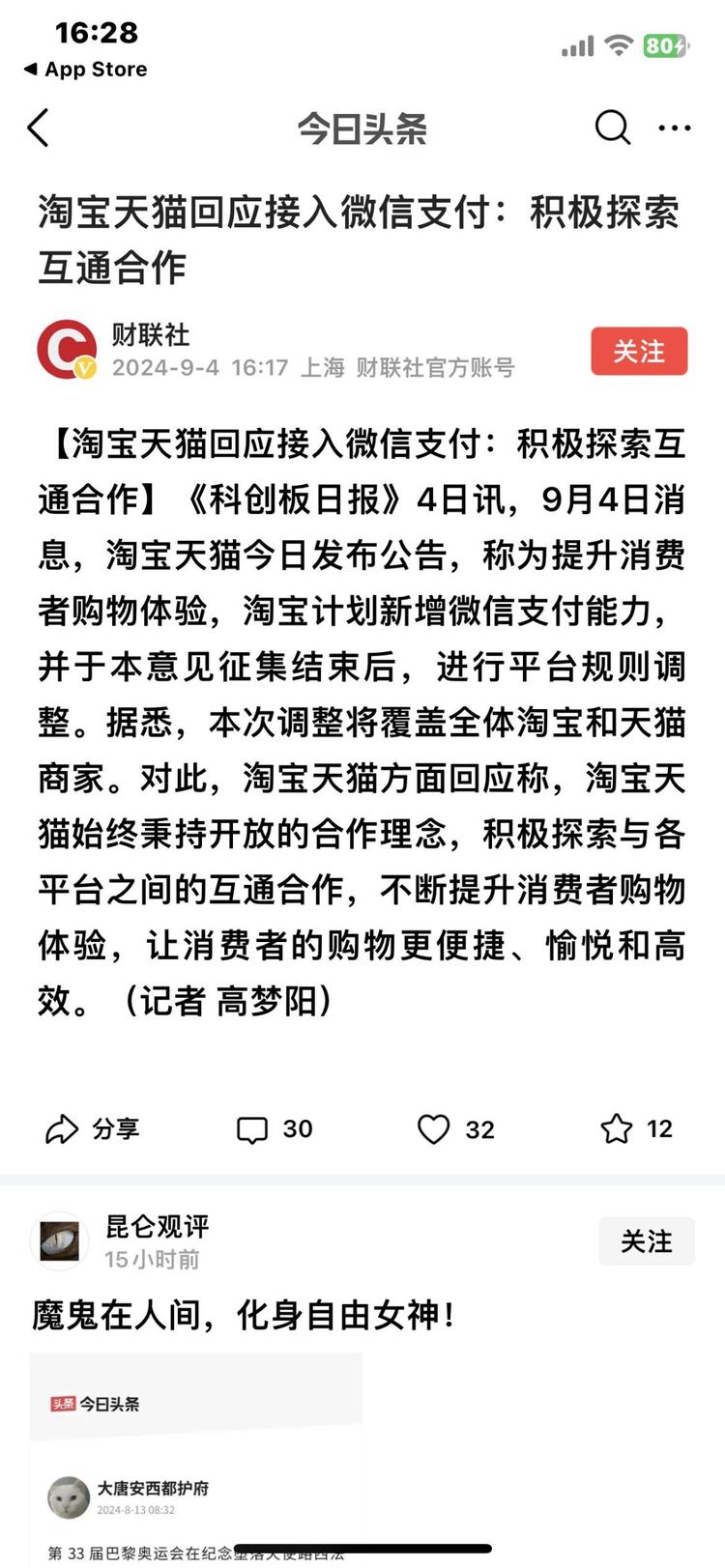
Task: Follow 昆仑观评 with the grey 关注 button
Action: 646,1241
